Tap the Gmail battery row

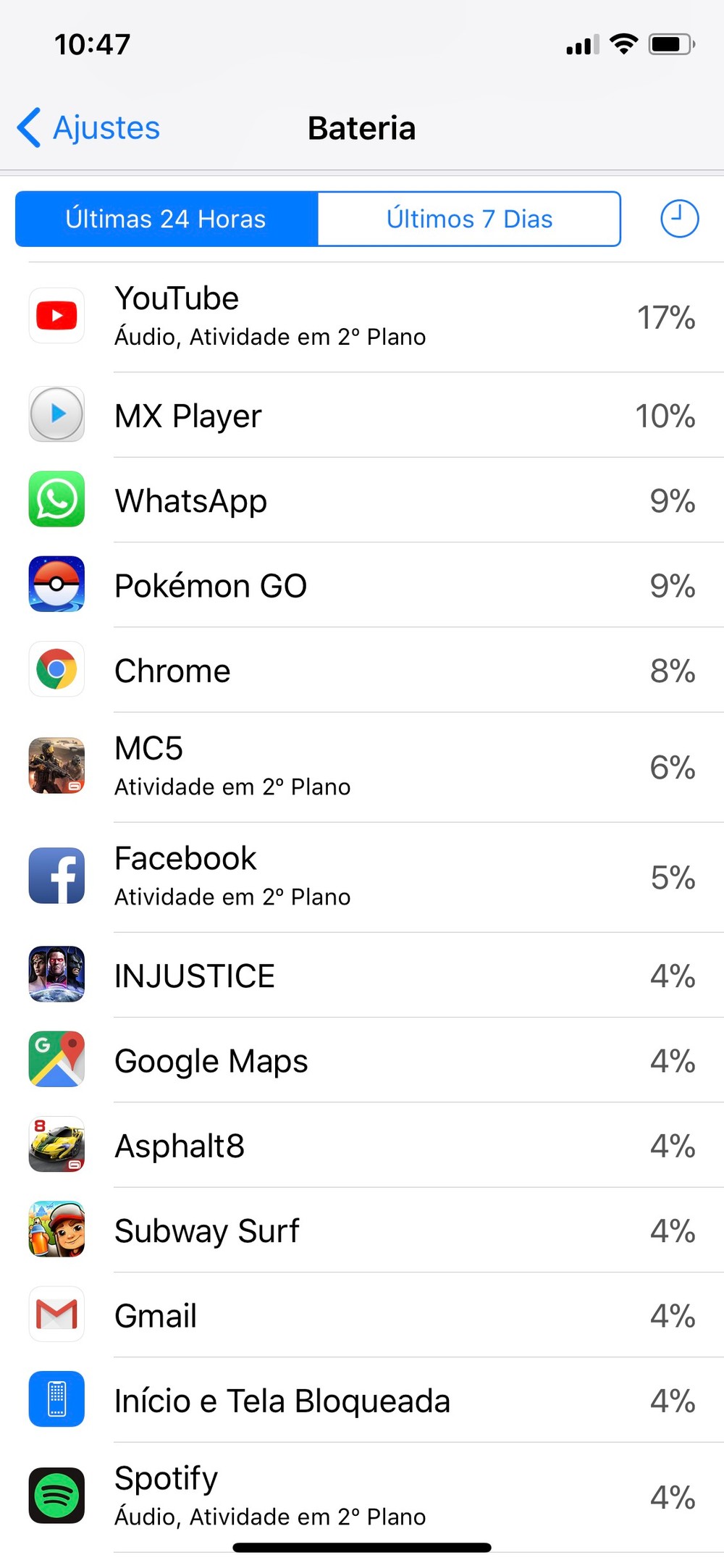(x=362, y=1315)
